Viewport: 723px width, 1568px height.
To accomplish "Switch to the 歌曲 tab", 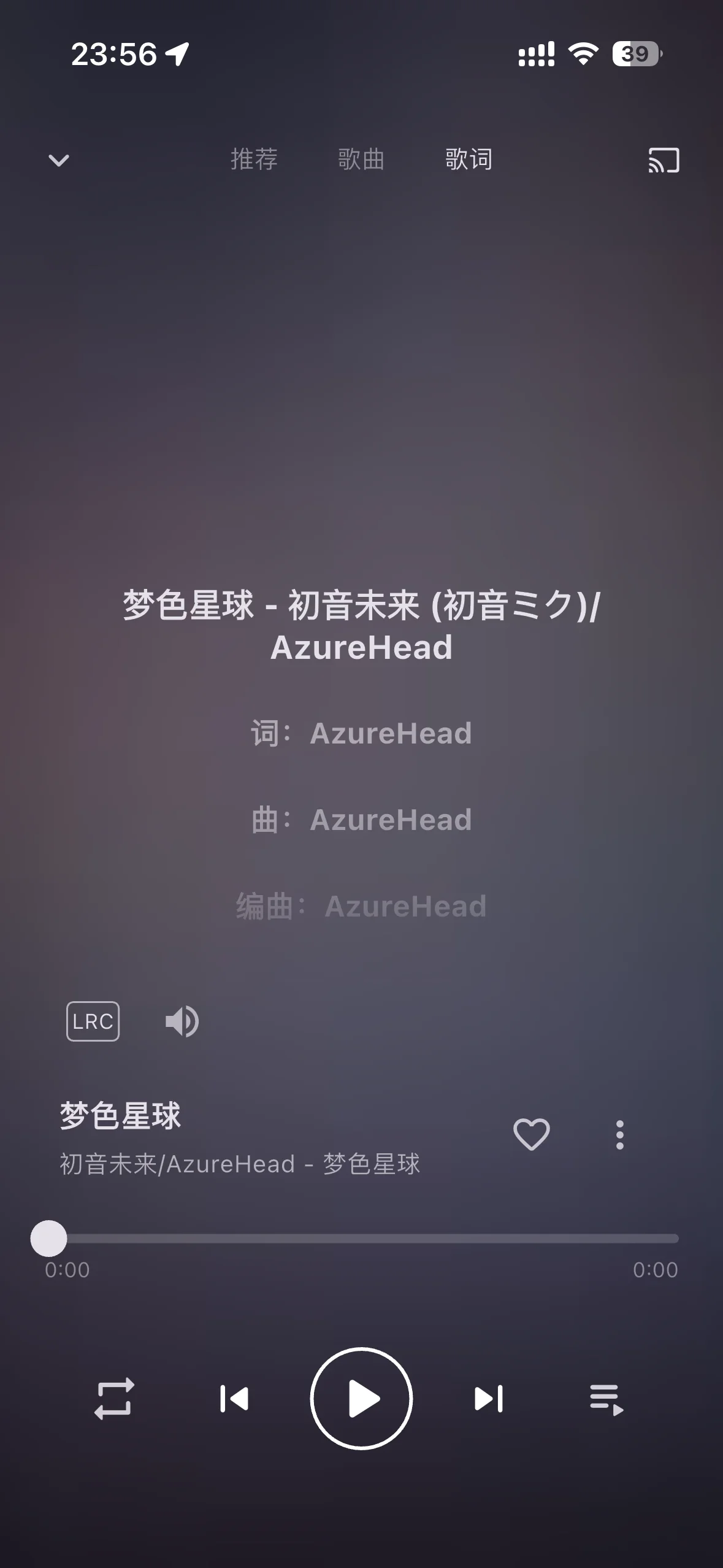I will click(361, 159).
